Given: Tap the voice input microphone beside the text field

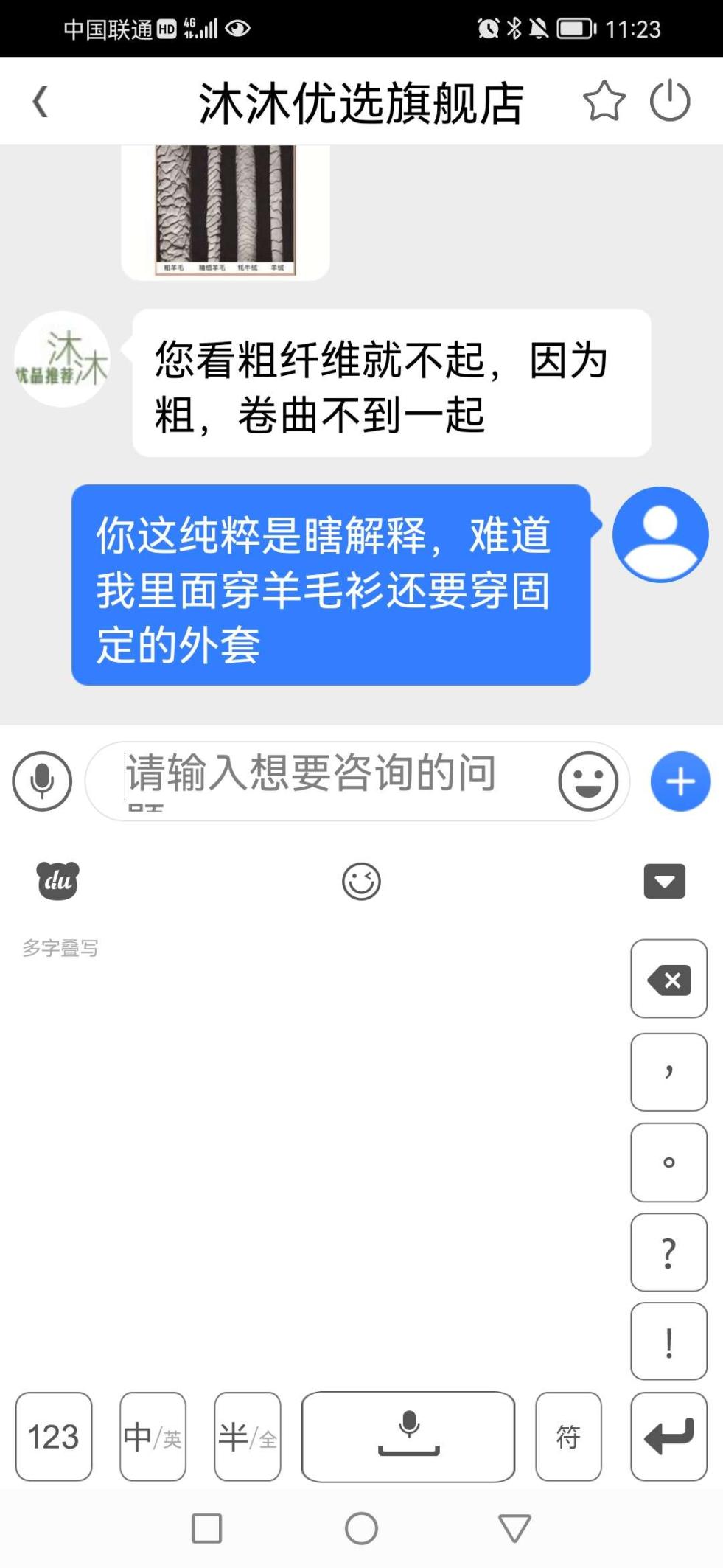Looking at the screenshot, I should click(42, 781).
